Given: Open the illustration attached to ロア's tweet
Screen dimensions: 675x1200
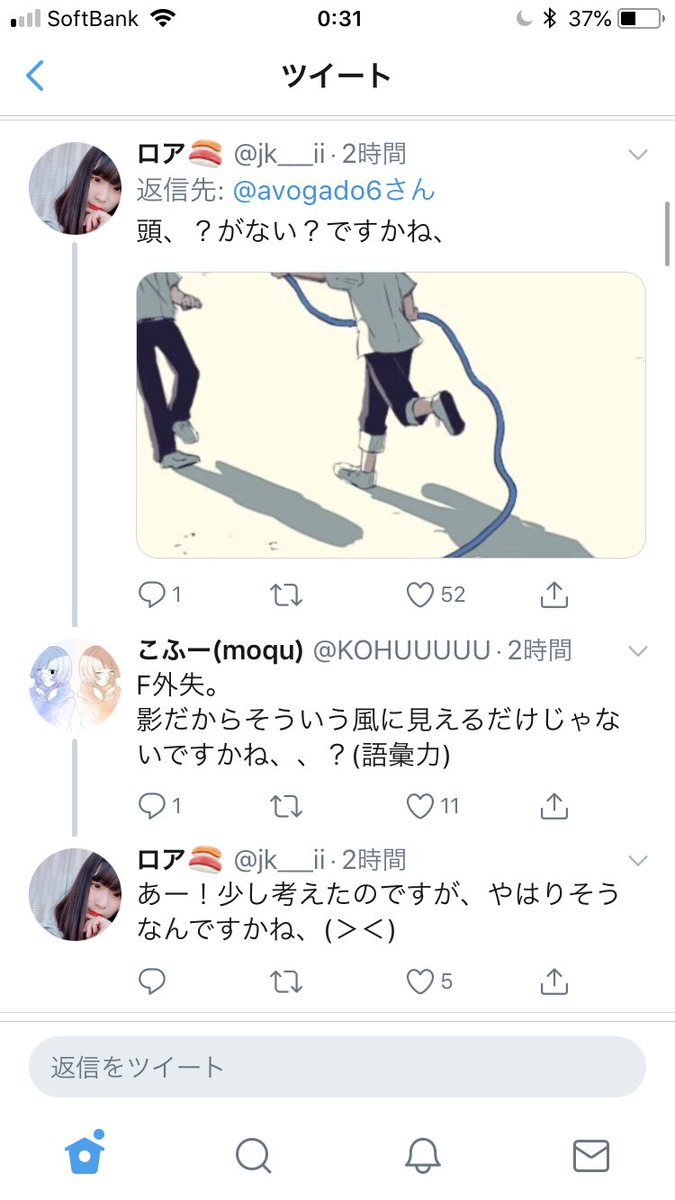Looking at the screenshot, I should (x=390, y=415).
